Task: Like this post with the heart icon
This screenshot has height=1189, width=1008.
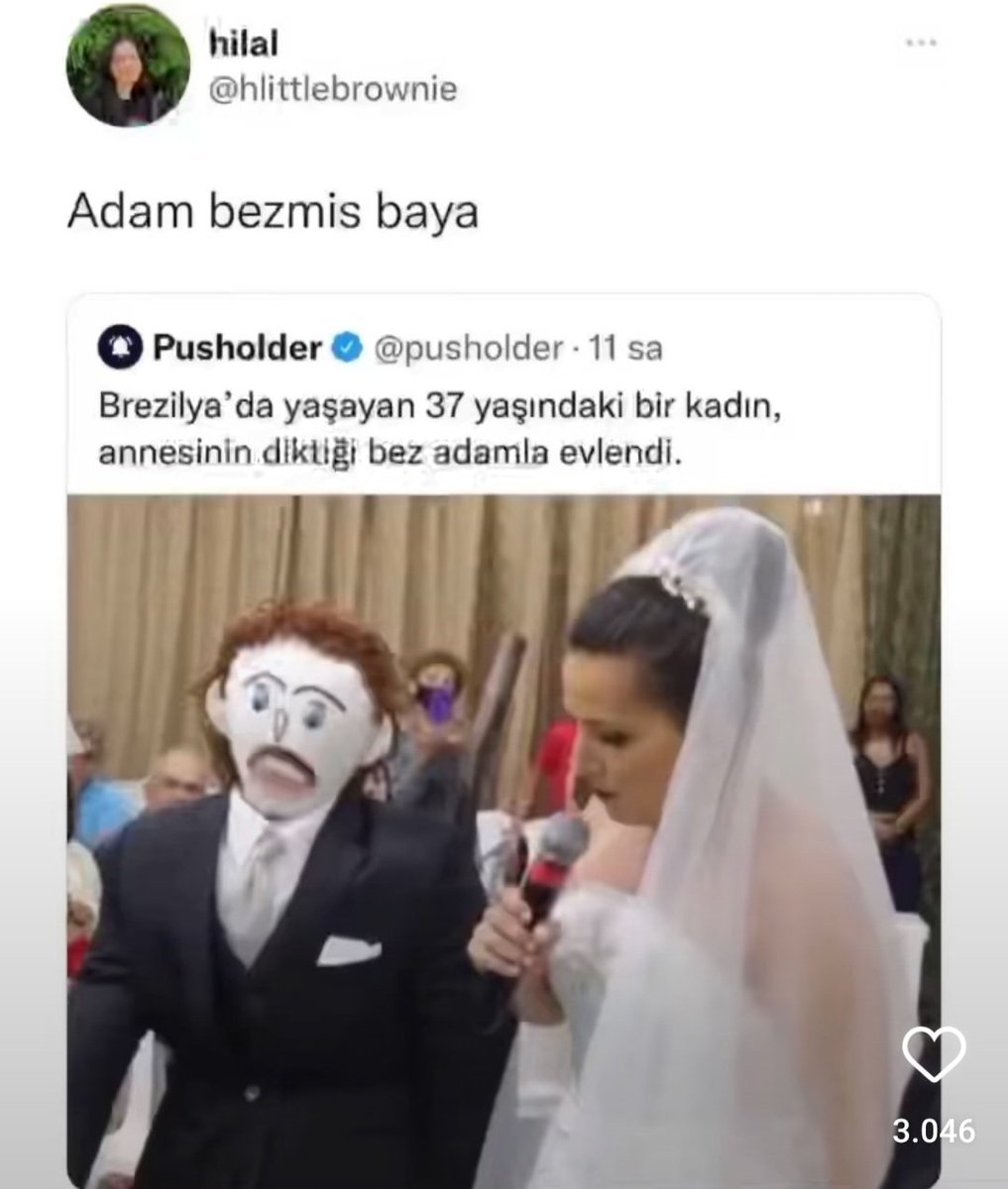Action: pos(935,1051)
